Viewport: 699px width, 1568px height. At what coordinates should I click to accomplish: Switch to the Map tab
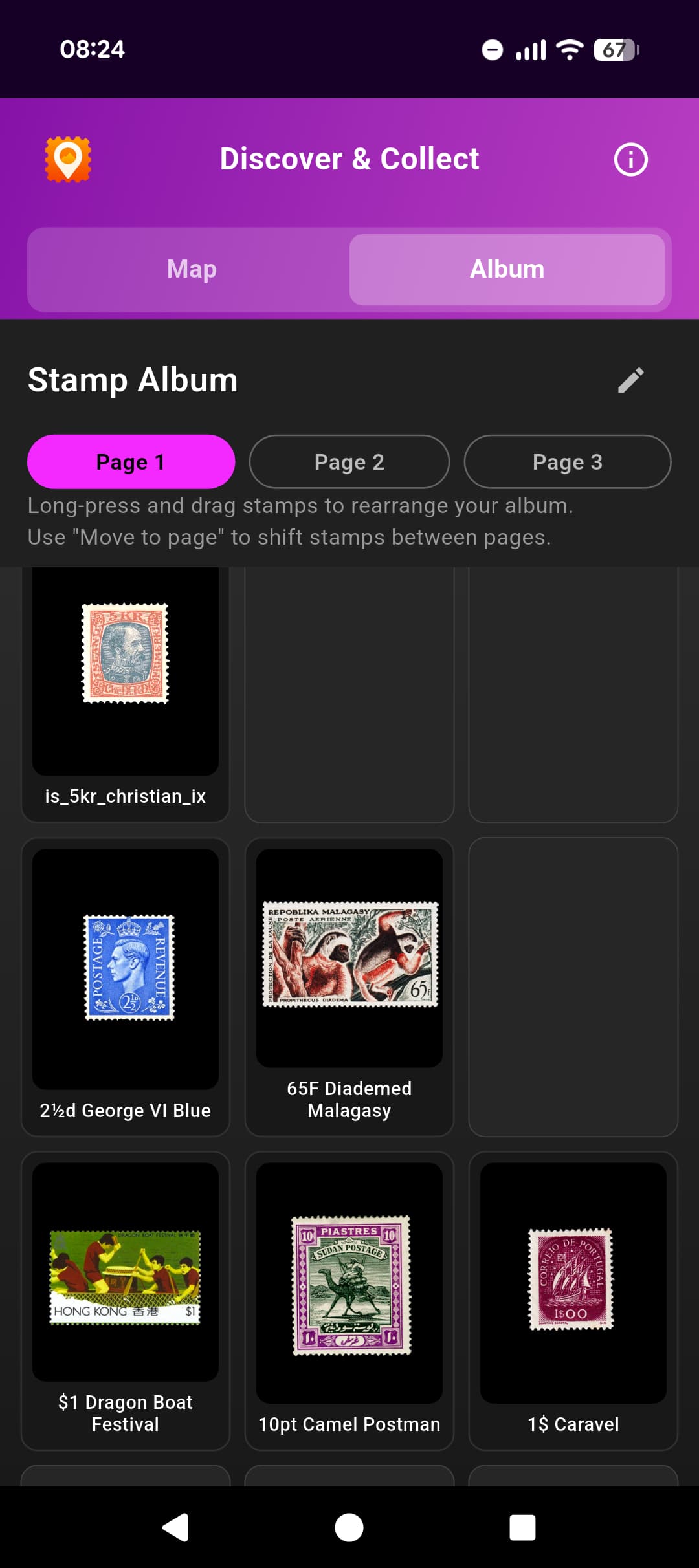192,269
